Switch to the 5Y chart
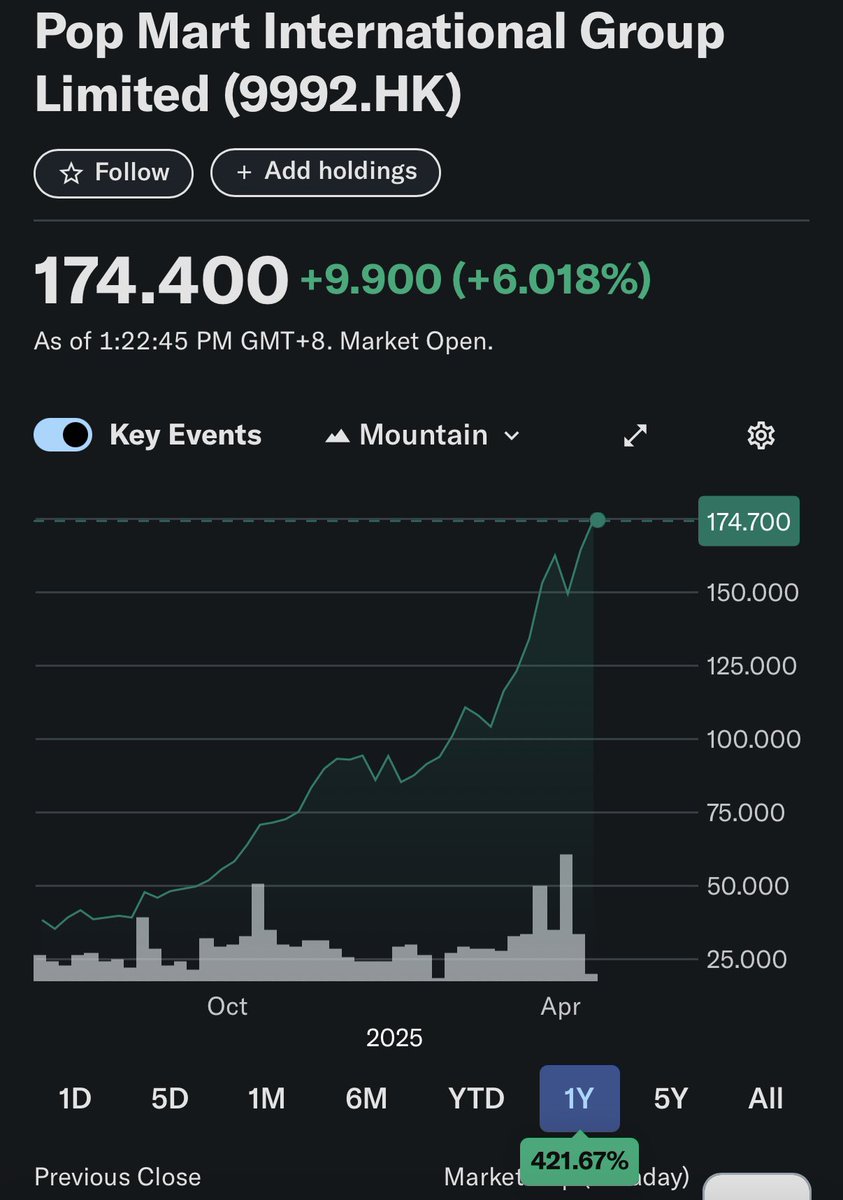Screen dimensions: 843x1200 click(x=671, y=1098)
